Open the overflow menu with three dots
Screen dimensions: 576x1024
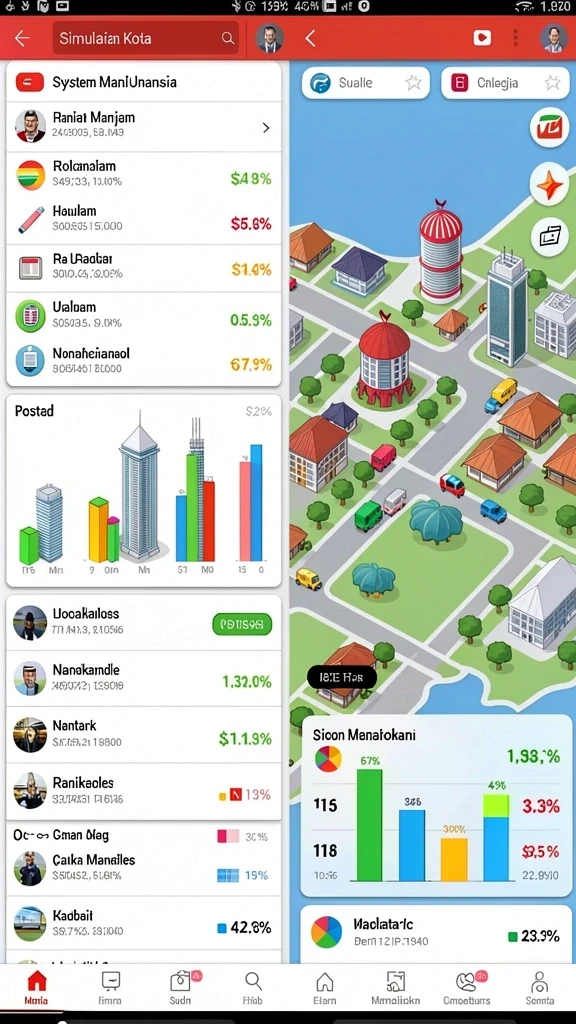pyautogui.click(x=516, y=38)
